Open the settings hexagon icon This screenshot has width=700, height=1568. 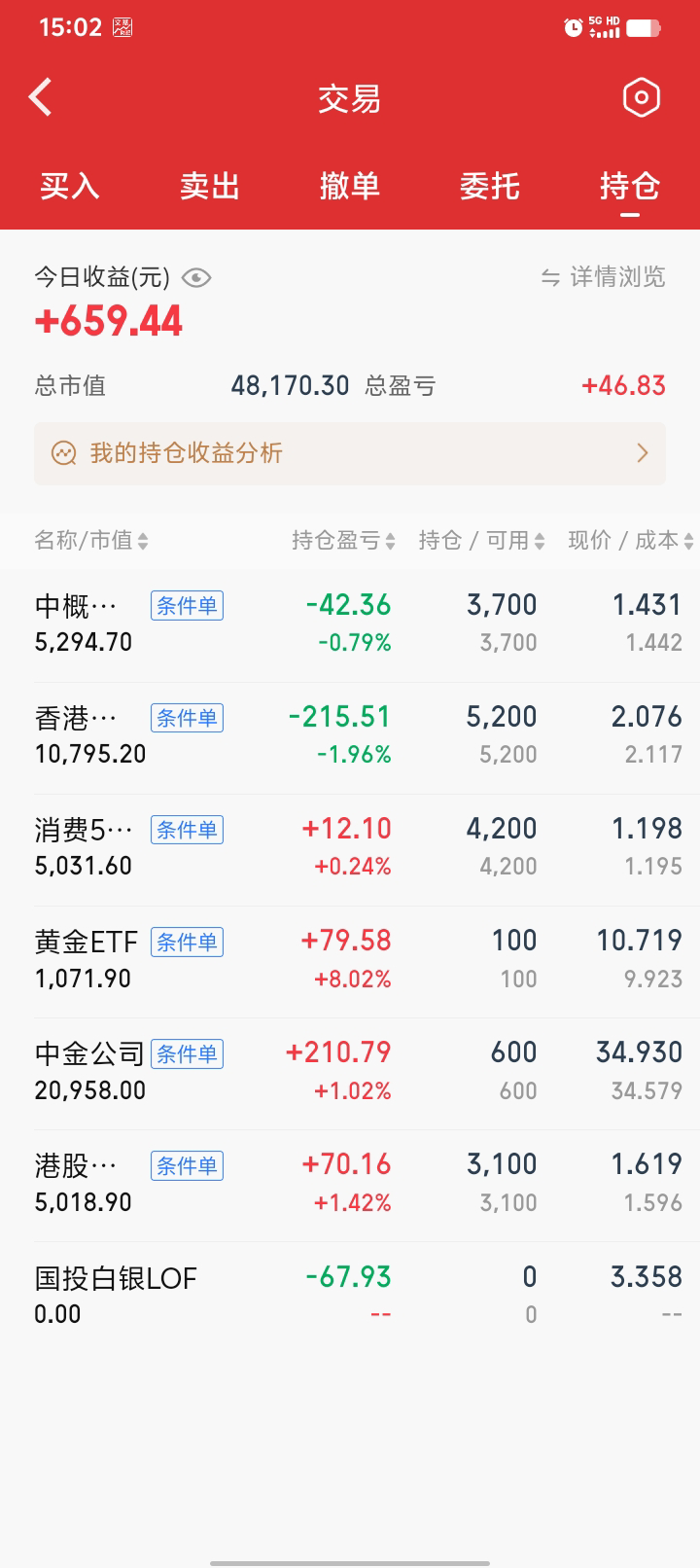coord(641,97)
